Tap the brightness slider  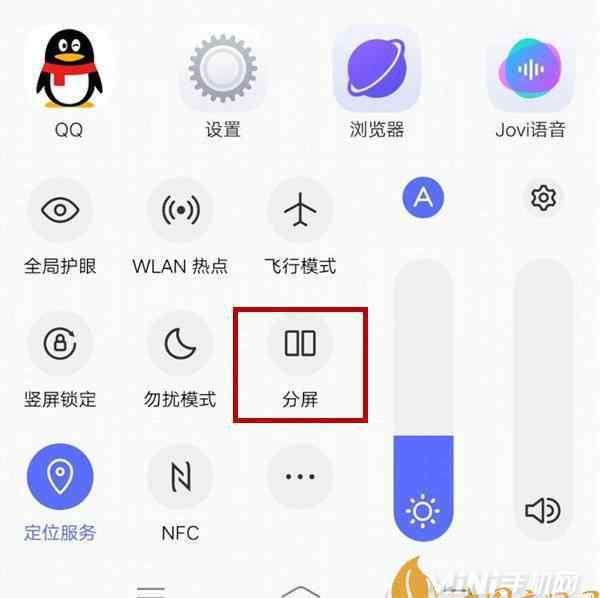[x=423, y=400]
